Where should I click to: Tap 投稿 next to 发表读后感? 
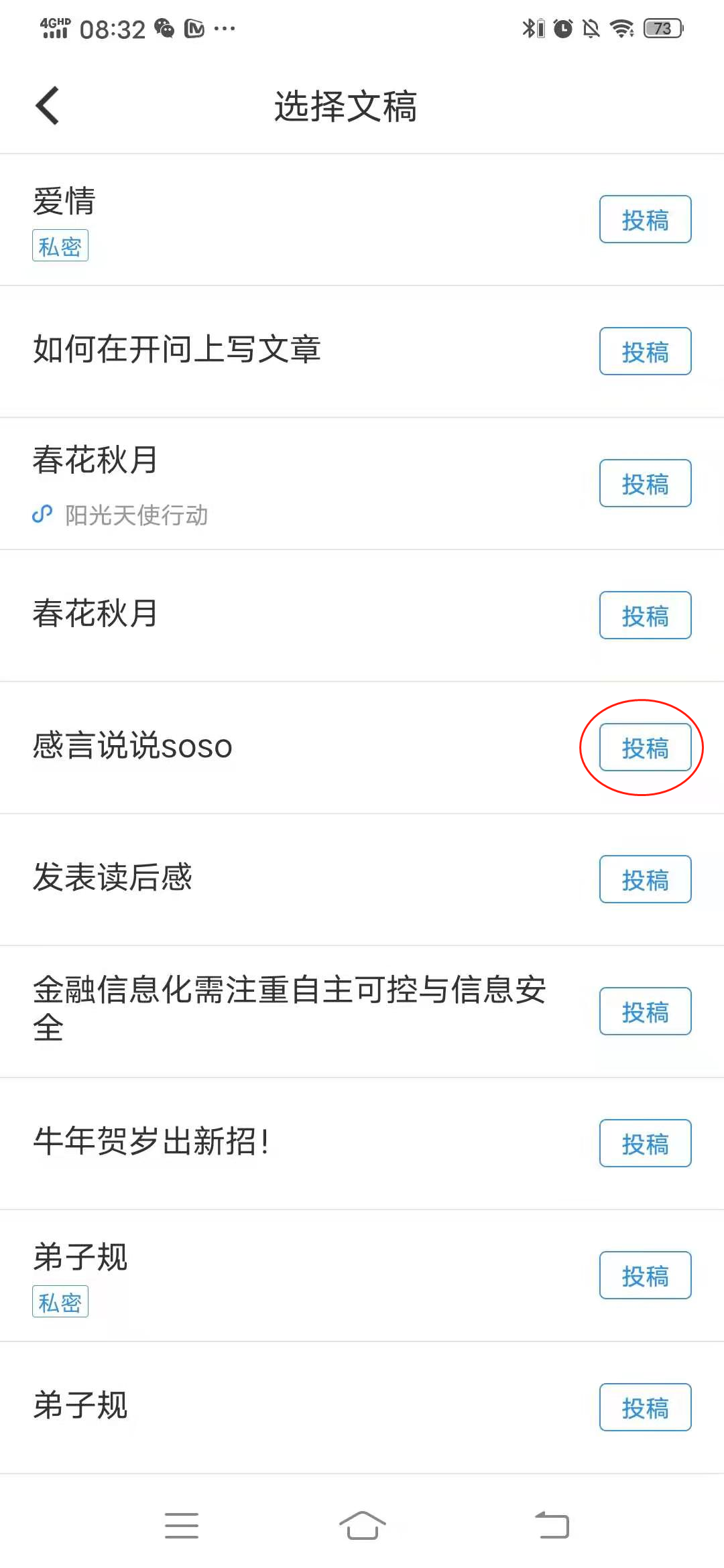[x=645, y=879]
